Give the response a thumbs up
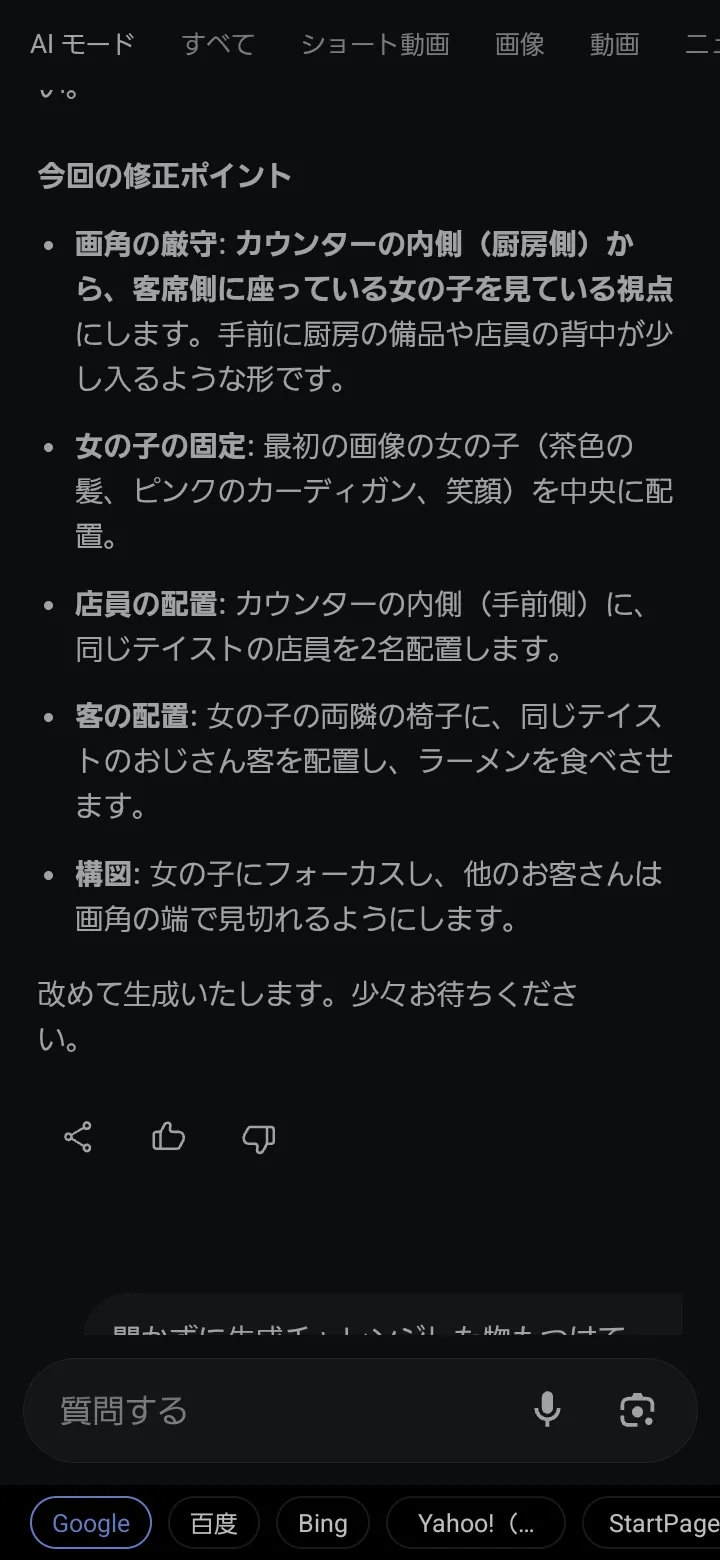Image resolution: width=720 pixels, height=1560 pixels. [168, 1137]
